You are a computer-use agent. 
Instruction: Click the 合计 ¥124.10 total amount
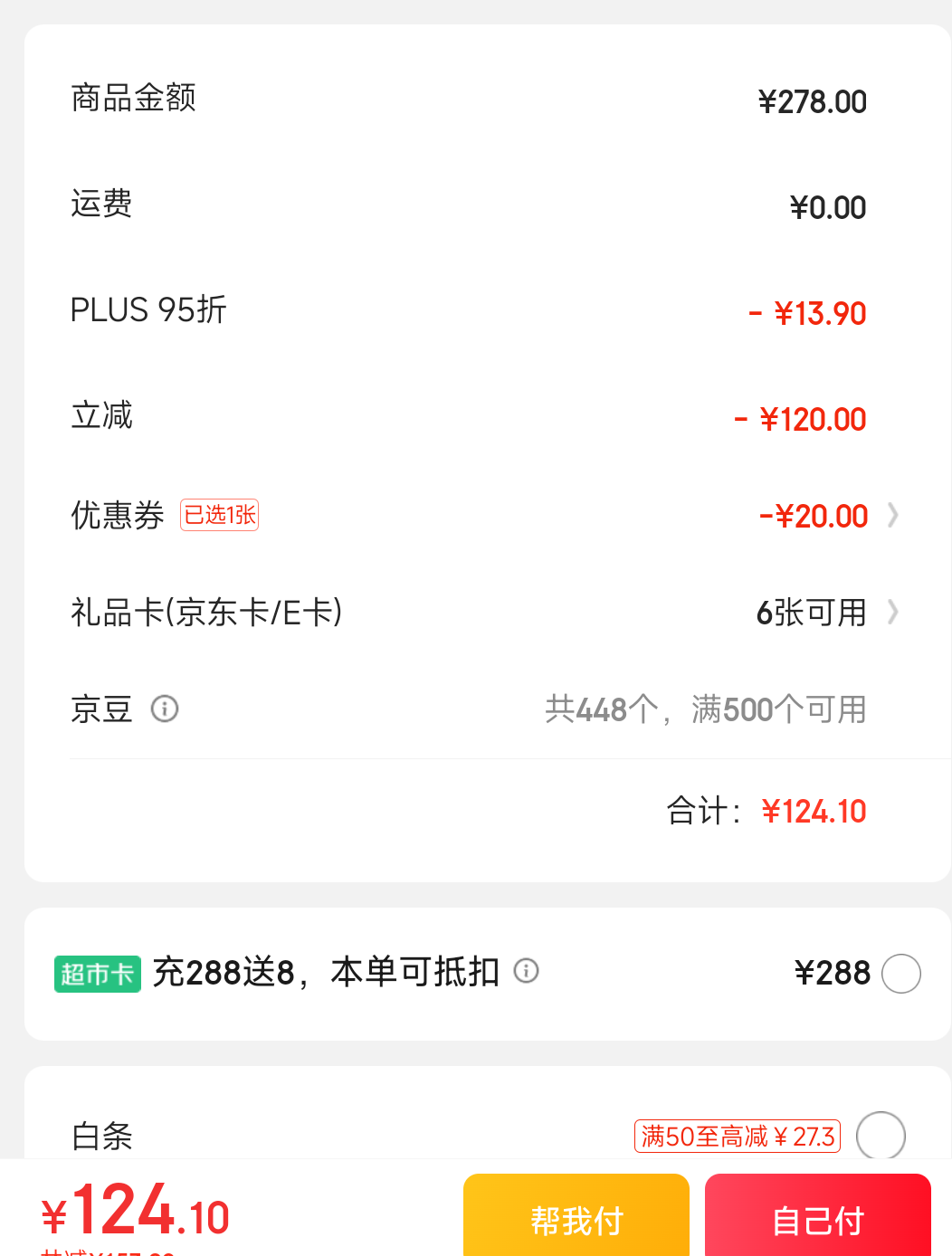pos(812,811)
